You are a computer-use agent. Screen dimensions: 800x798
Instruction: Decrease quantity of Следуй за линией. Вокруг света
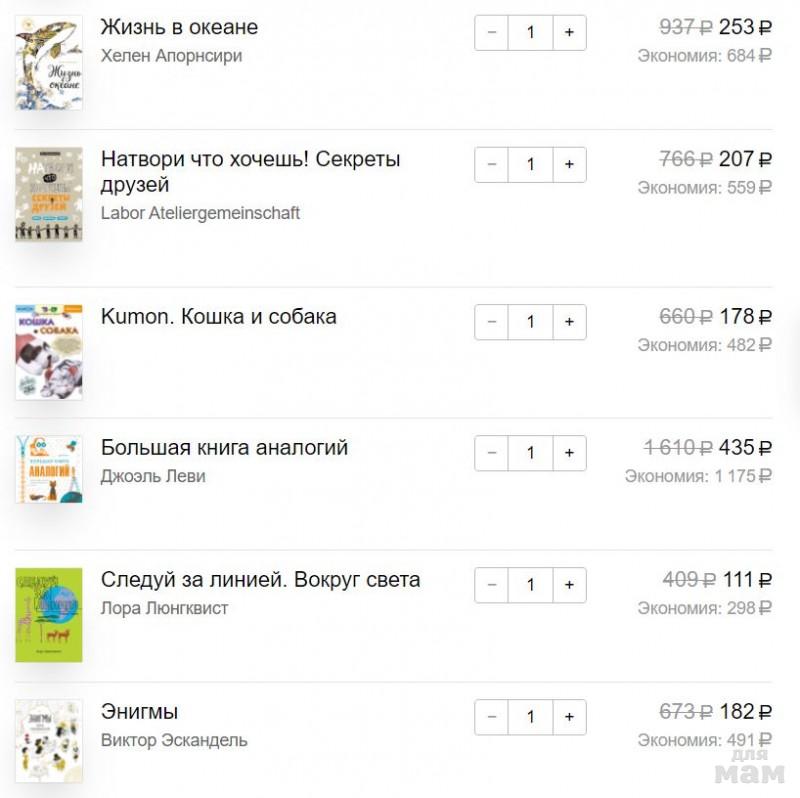(491, 585)
